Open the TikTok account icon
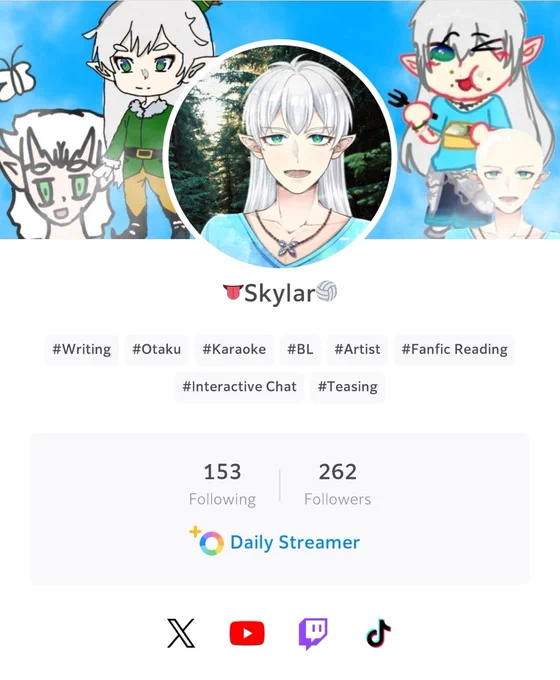Viewport: 560px width, 680px height. point(378,633)
